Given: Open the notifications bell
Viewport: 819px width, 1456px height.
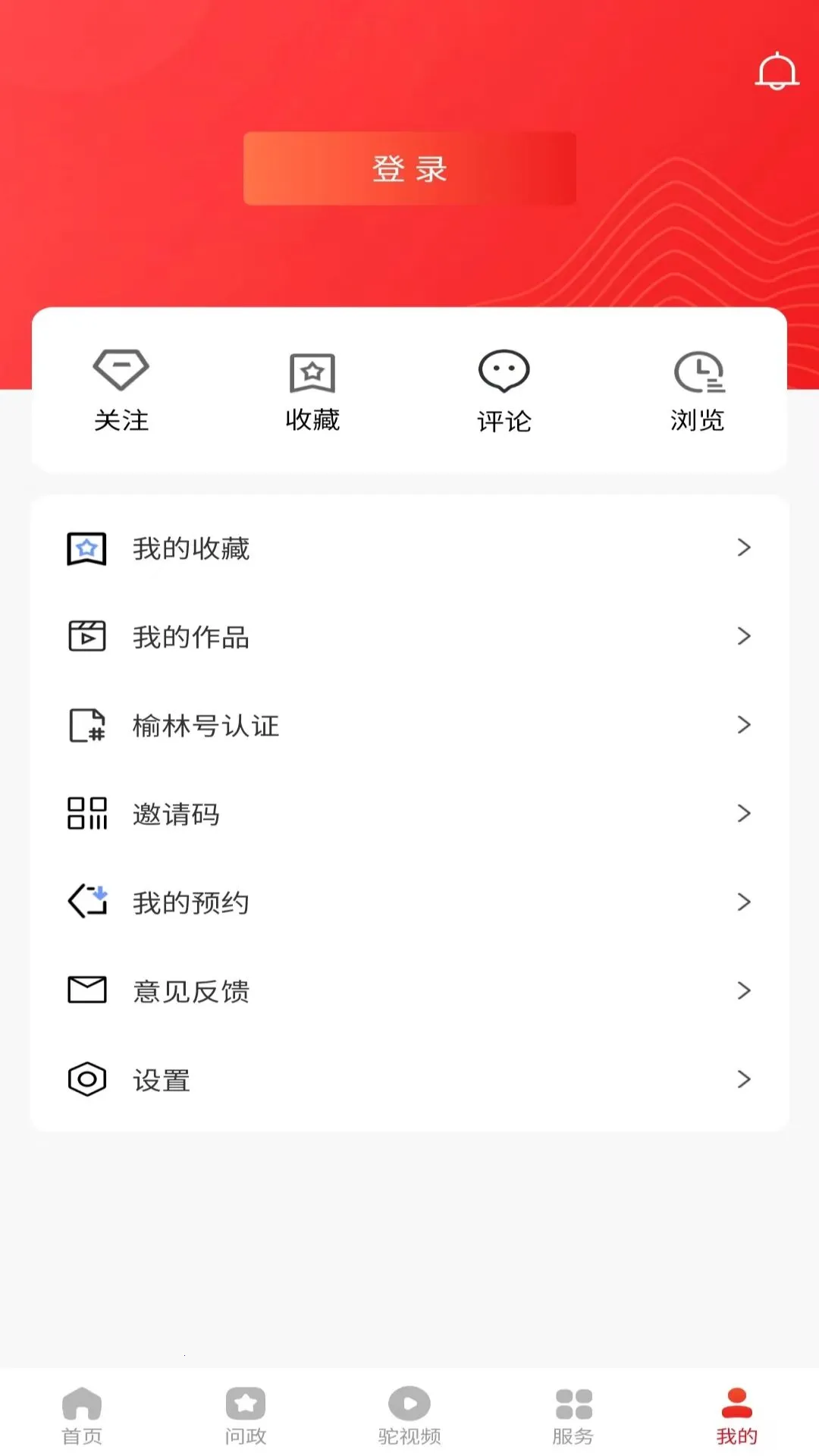Looking at the screenshot, I should (777, 72).
